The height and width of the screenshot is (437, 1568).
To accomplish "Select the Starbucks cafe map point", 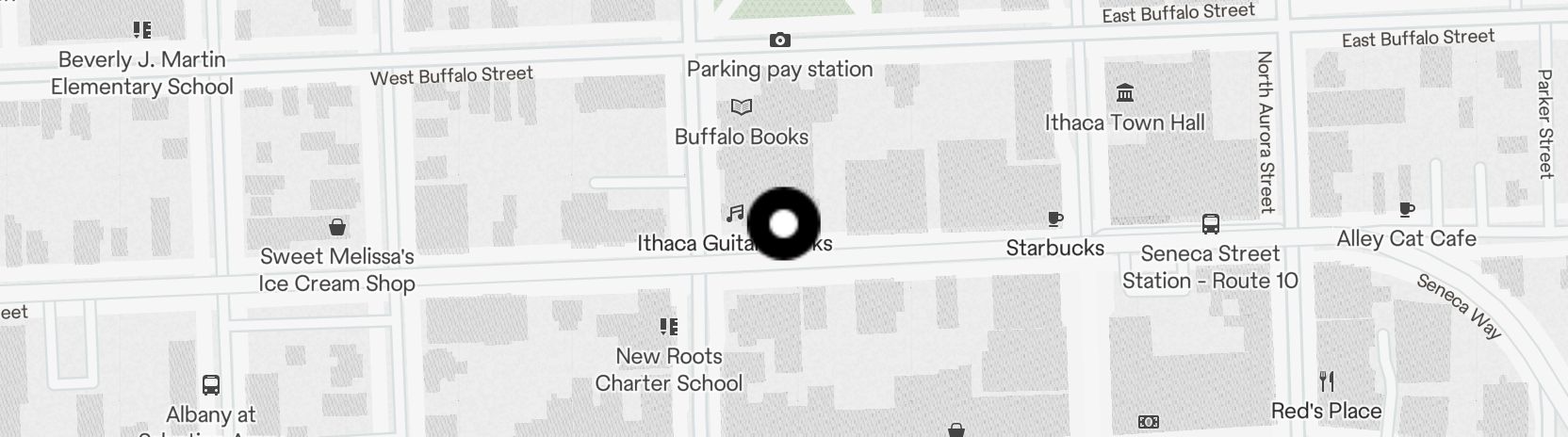I will (x=1055, y=220).
